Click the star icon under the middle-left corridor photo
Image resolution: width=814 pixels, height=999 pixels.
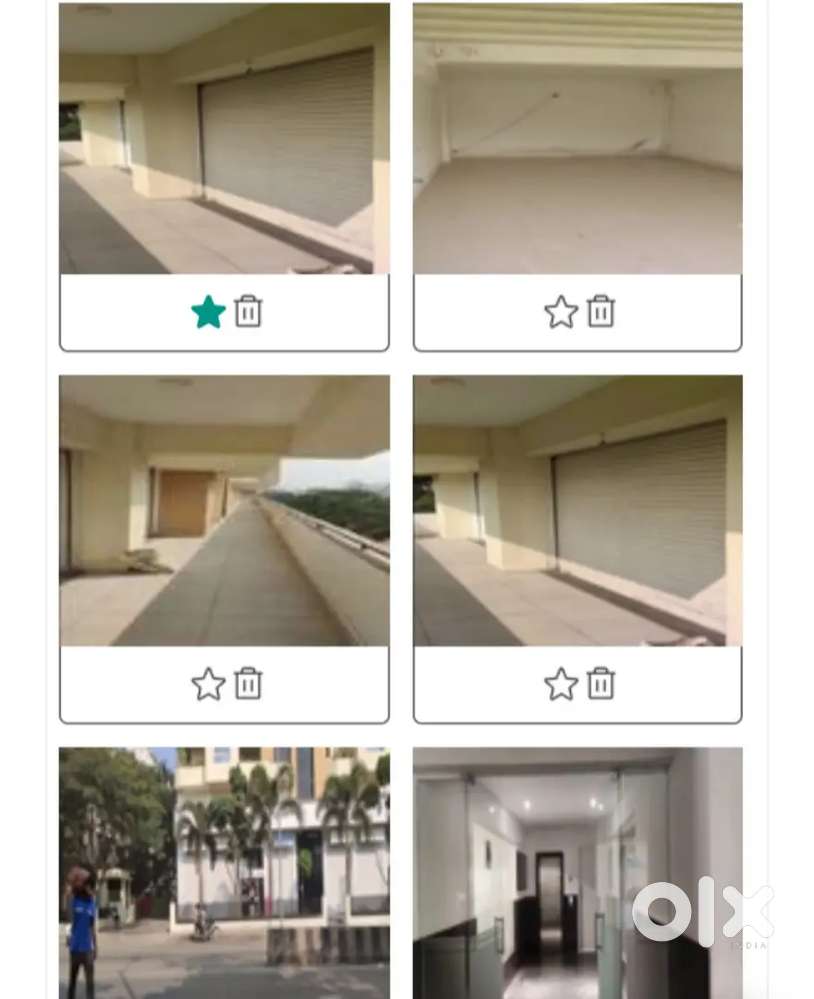(207, 684)
